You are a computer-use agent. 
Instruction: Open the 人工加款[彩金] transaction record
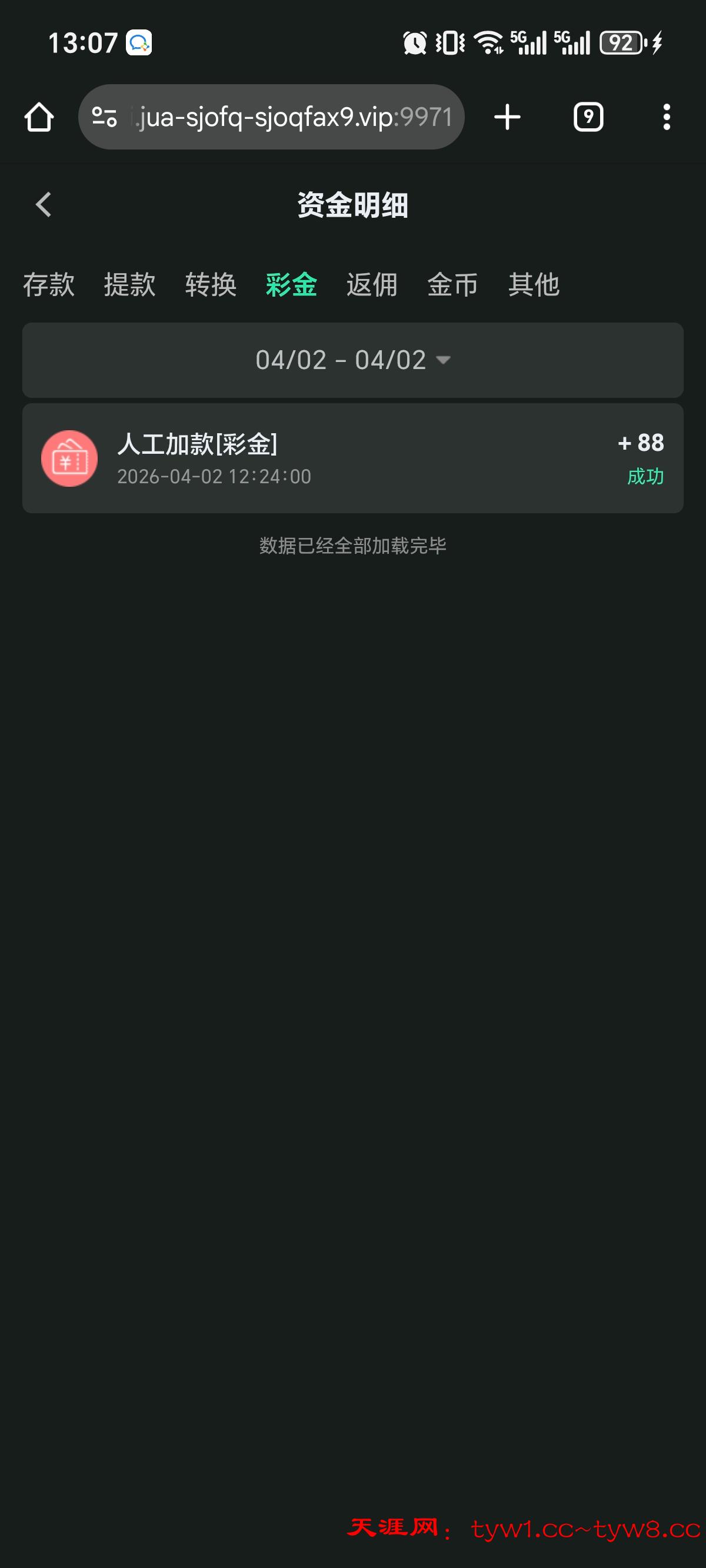click(353, 459)
